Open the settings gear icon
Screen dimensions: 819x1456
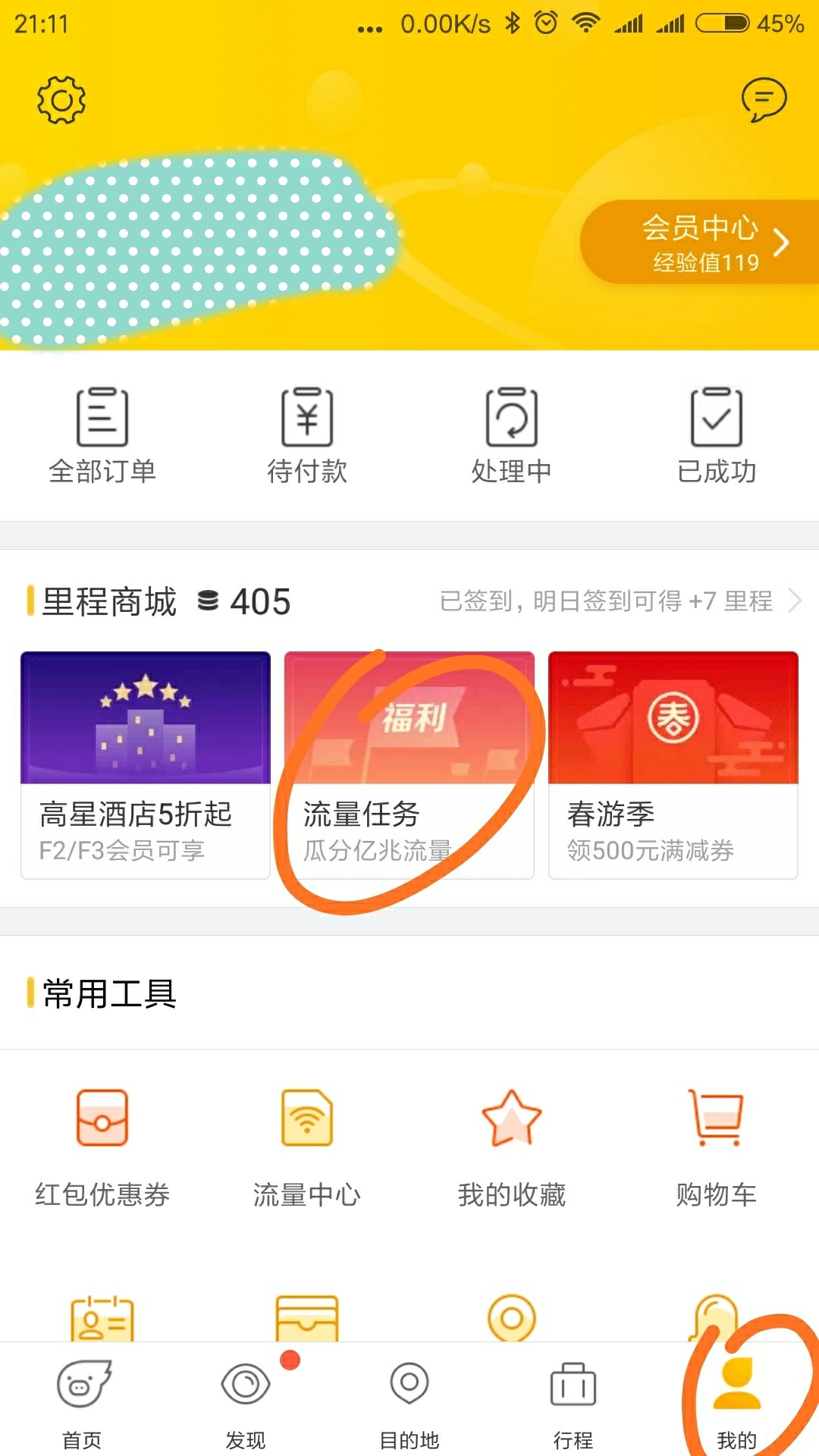(x=61, y=99)
